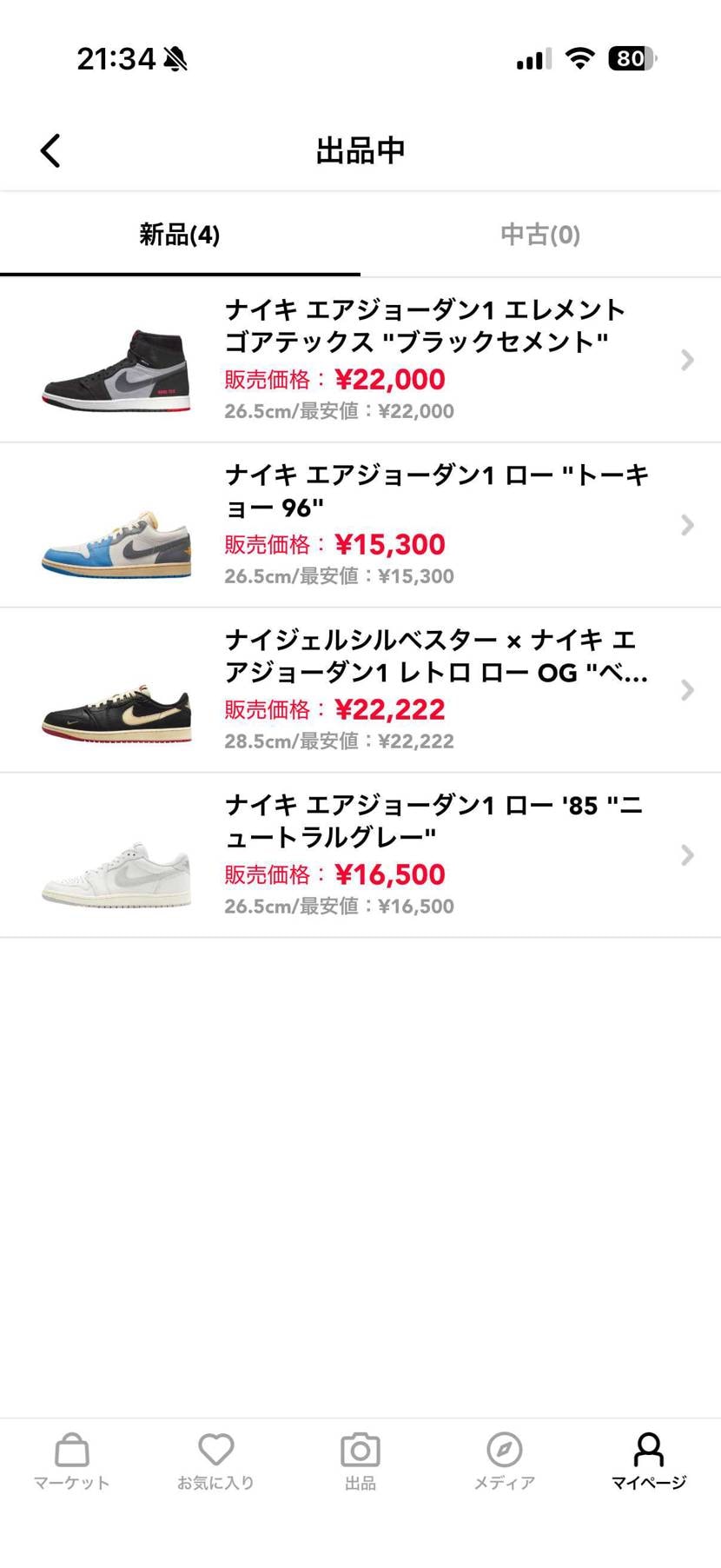Open the ロー '85 ニュートラルグレー listing
This screenshot has width=721, height=1568.
pos(360,855)
